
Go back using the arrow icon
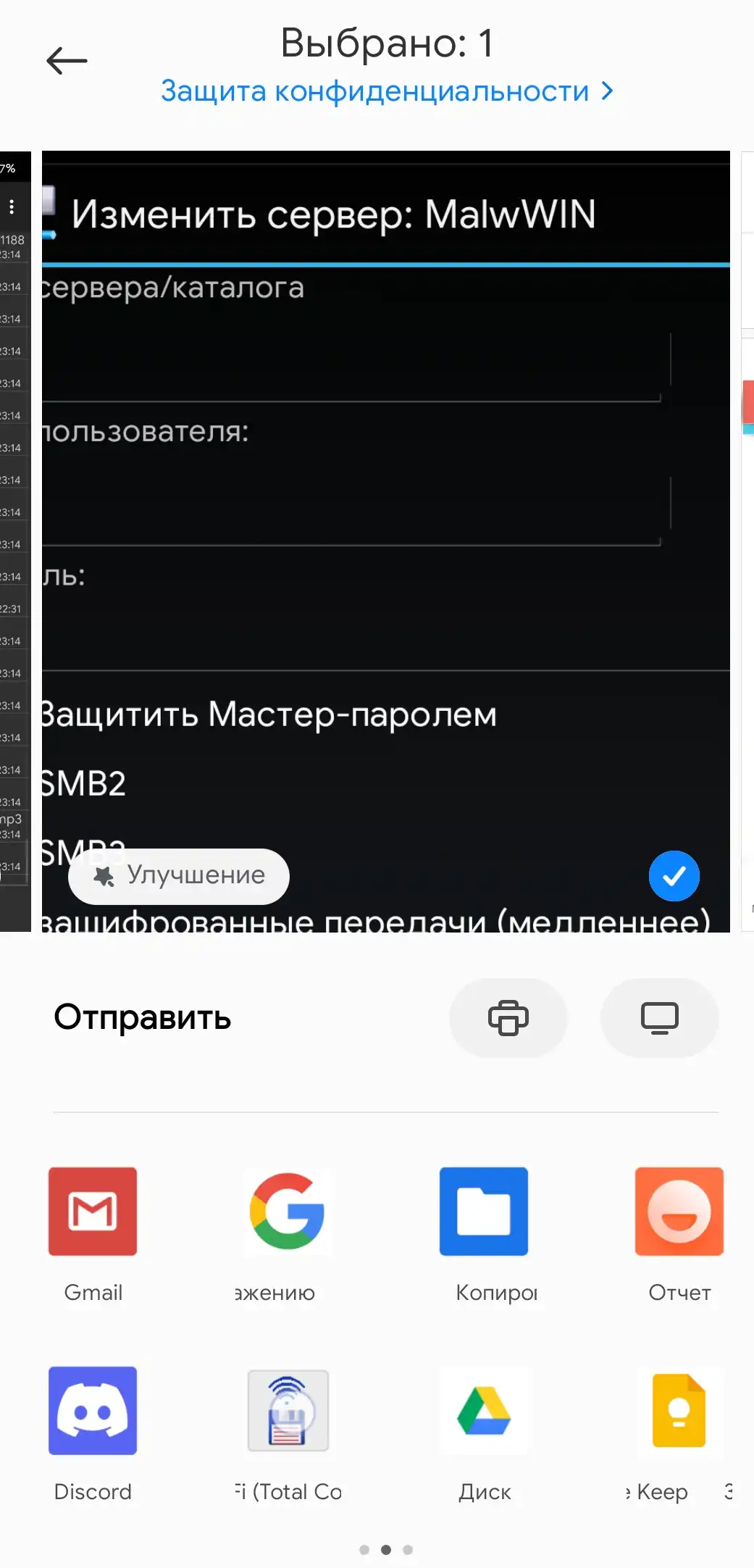(67, 61)
